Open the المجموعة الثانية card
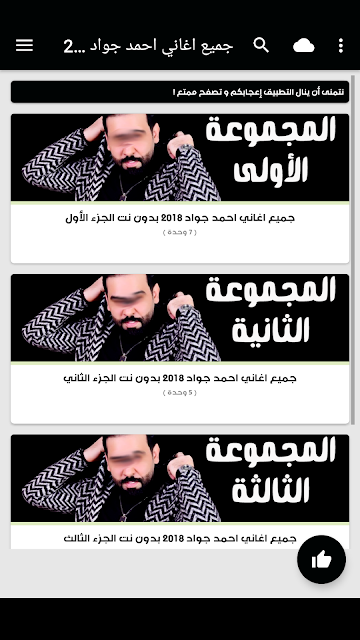Image resolution: width=360 pixels, height=640 pixels. pyautogui.click(x=180, y=349)
